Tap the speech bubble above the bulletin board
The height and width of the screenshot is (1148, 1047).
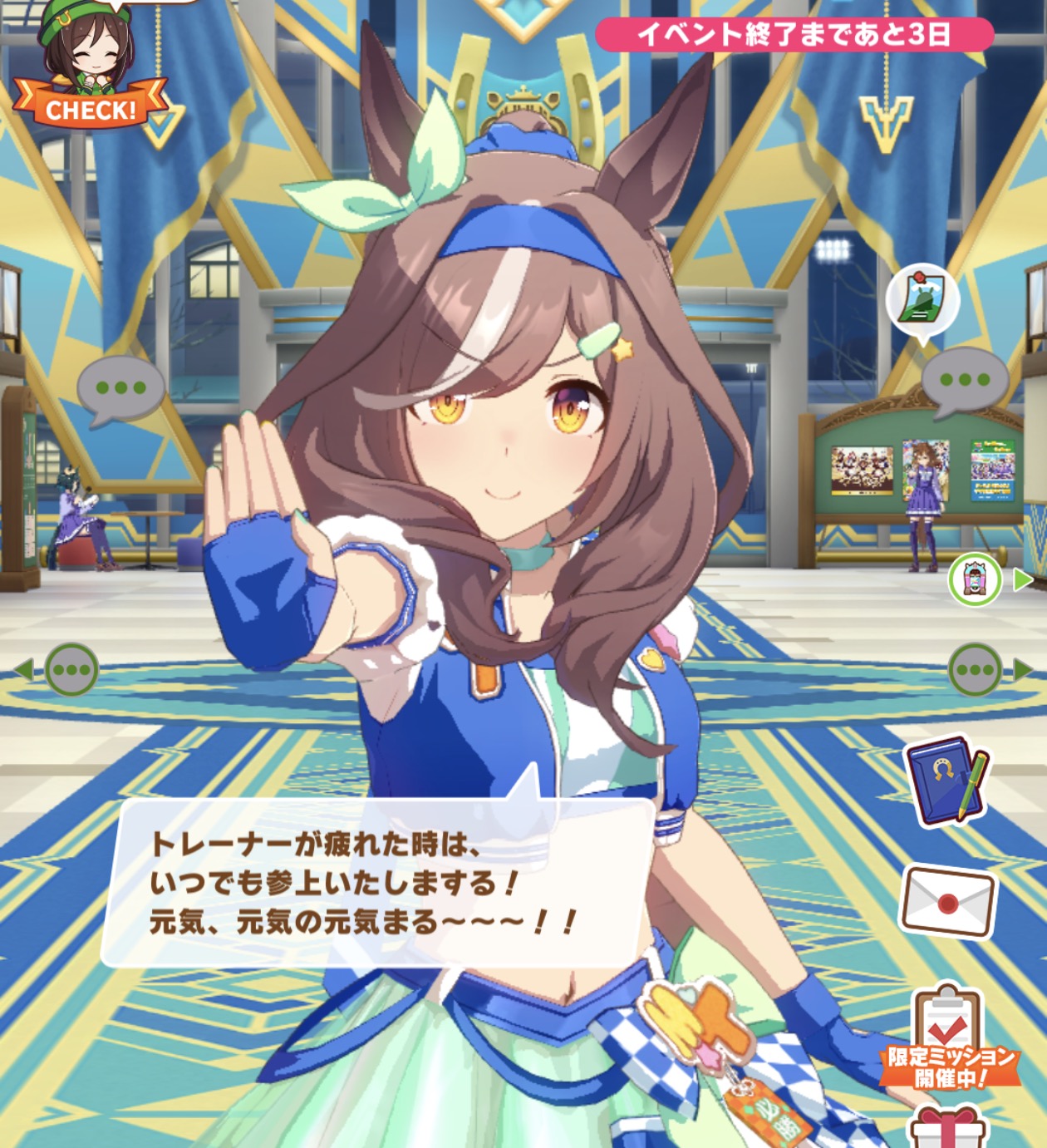(964, 382)
